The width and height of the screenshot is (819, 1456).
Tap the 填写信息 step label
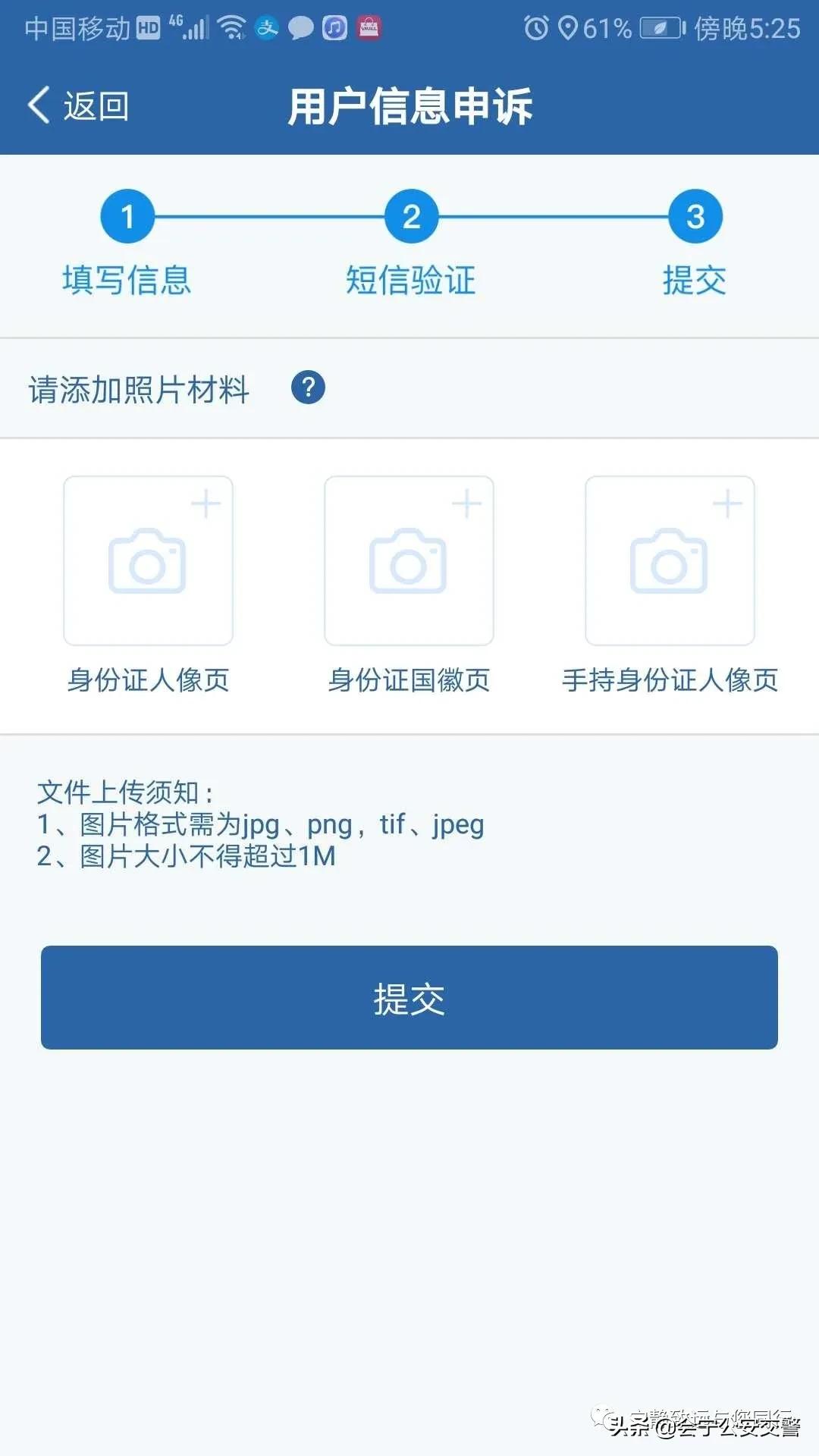coord(126,281)
